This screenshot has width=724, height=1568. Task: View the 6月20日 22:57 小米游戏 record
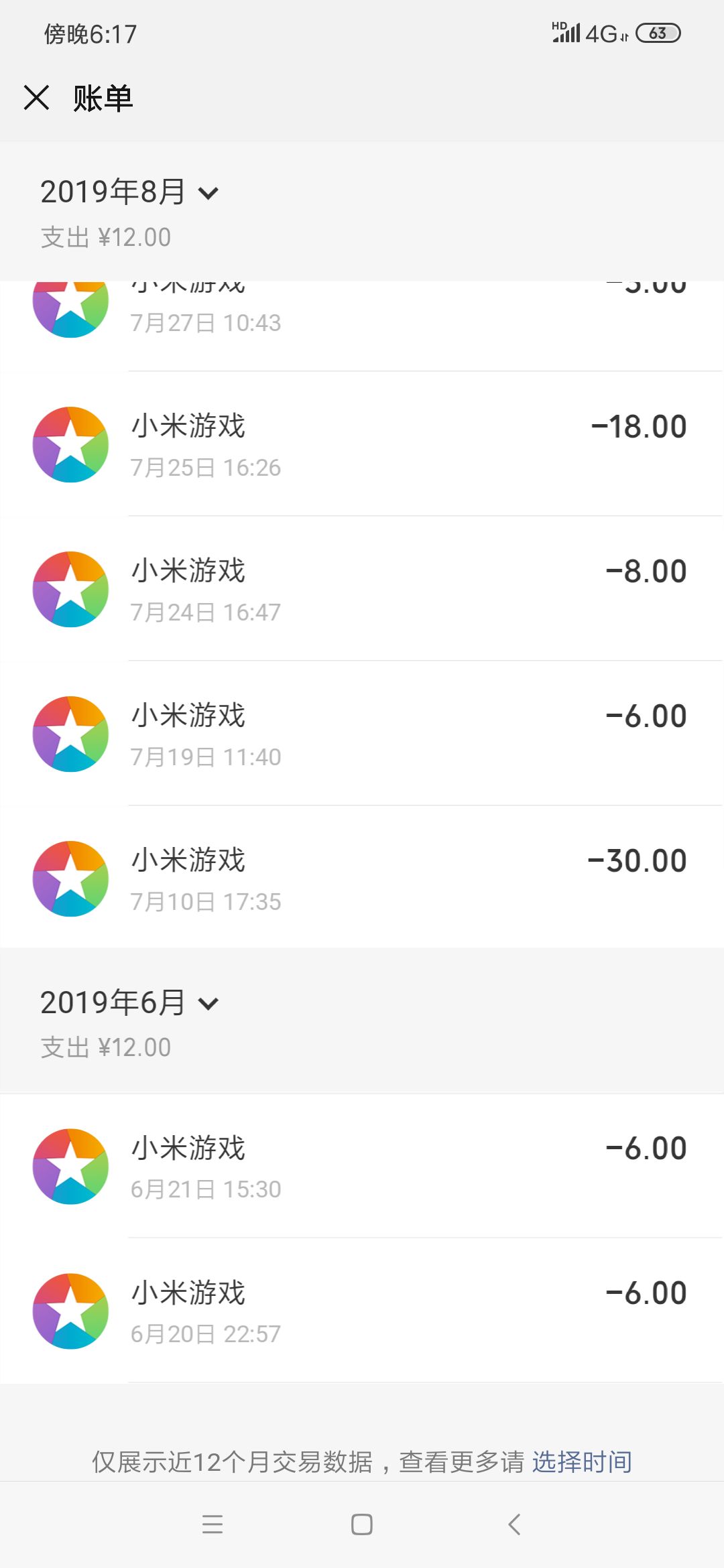[x=362, y=1311]
